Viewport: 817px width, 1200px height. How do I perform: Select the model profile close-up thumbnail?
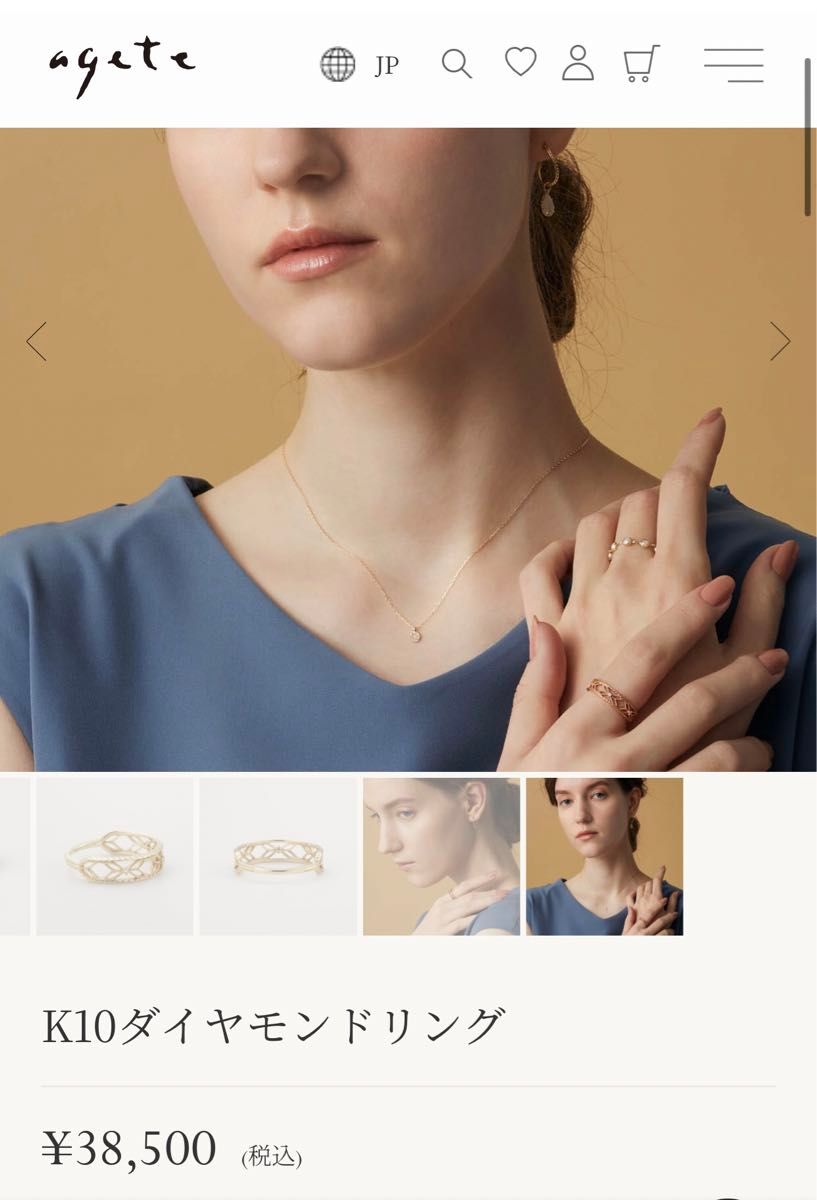[x=441, y=857]
